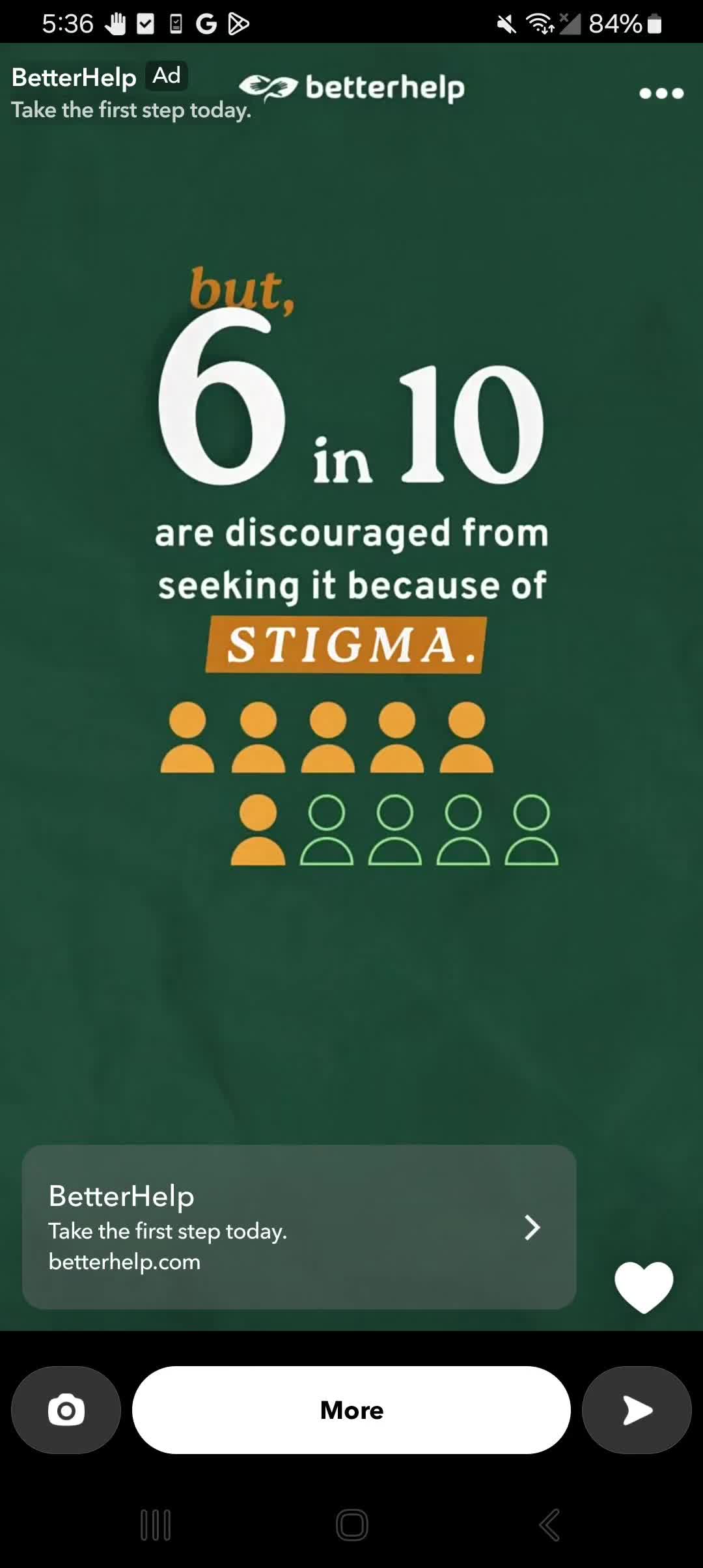This screenshot has width=703, height=1568.
Task: Go back using system navigation bar
Action: pos(549,1524)
